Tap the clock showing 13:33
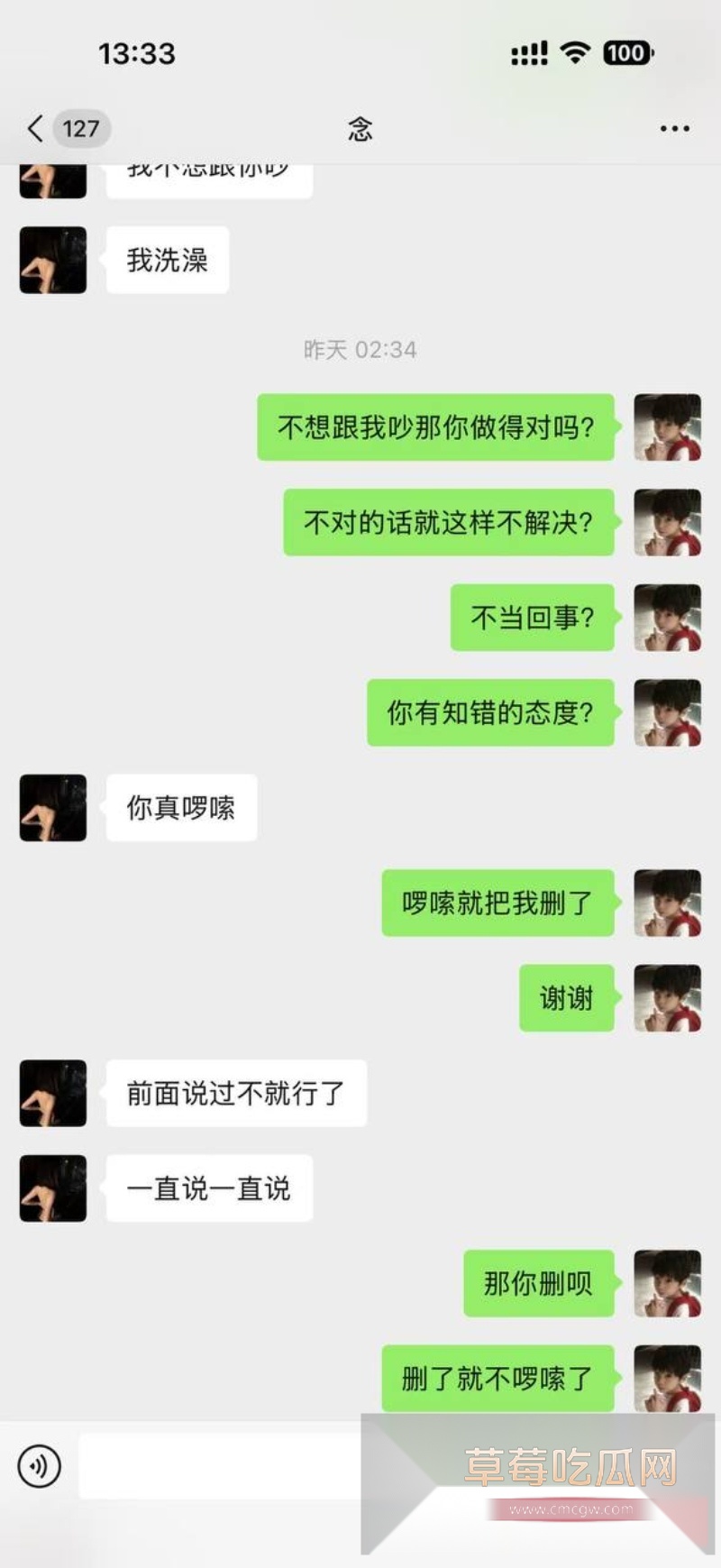The height and width of the screenshot is (1568, 721). pyautogui.click(x=138, y=53)
